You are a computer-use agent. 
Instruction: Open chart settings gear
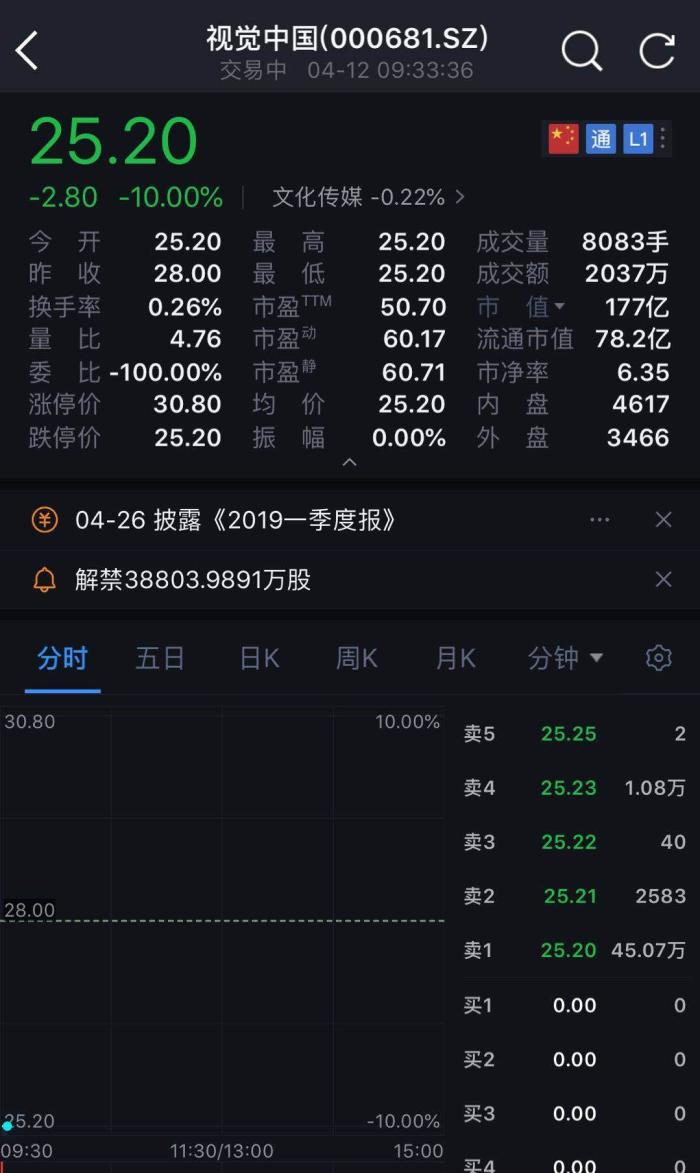658,658
